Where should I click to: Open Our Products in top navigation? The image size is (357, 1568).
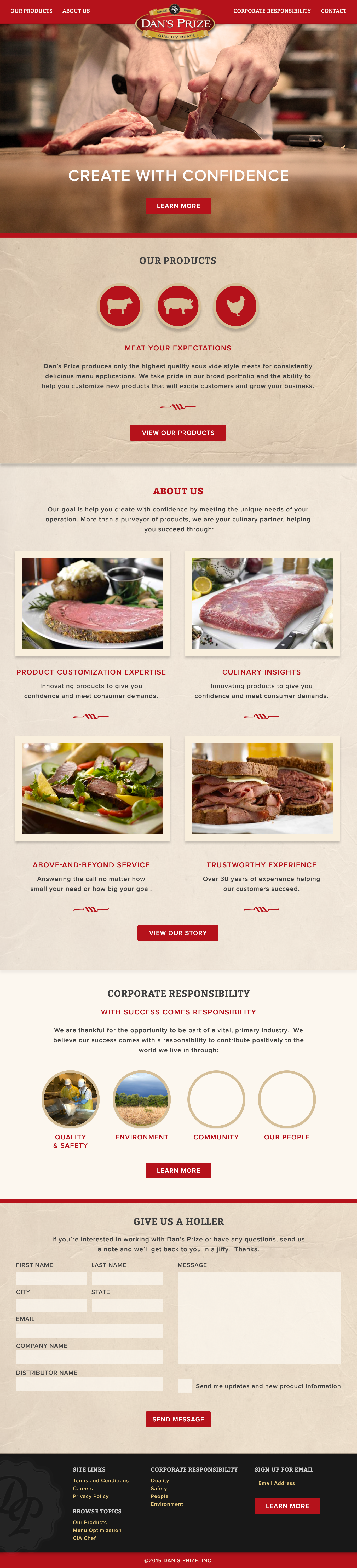coord(31,11)
